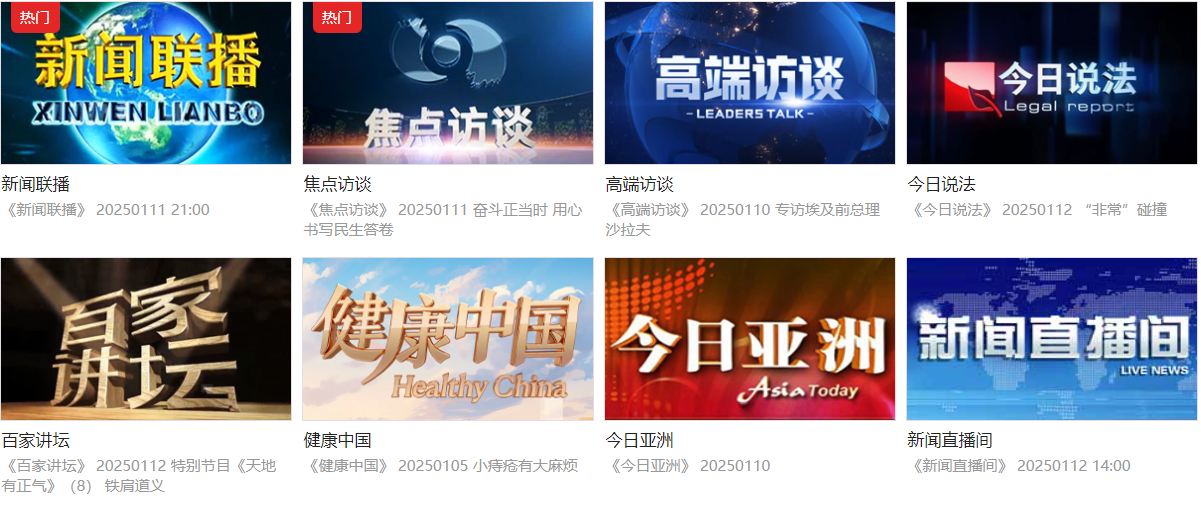Open the 焦点访谈 program thumbnail
This screenshot has width=1201, height=508.
point(448,83)
